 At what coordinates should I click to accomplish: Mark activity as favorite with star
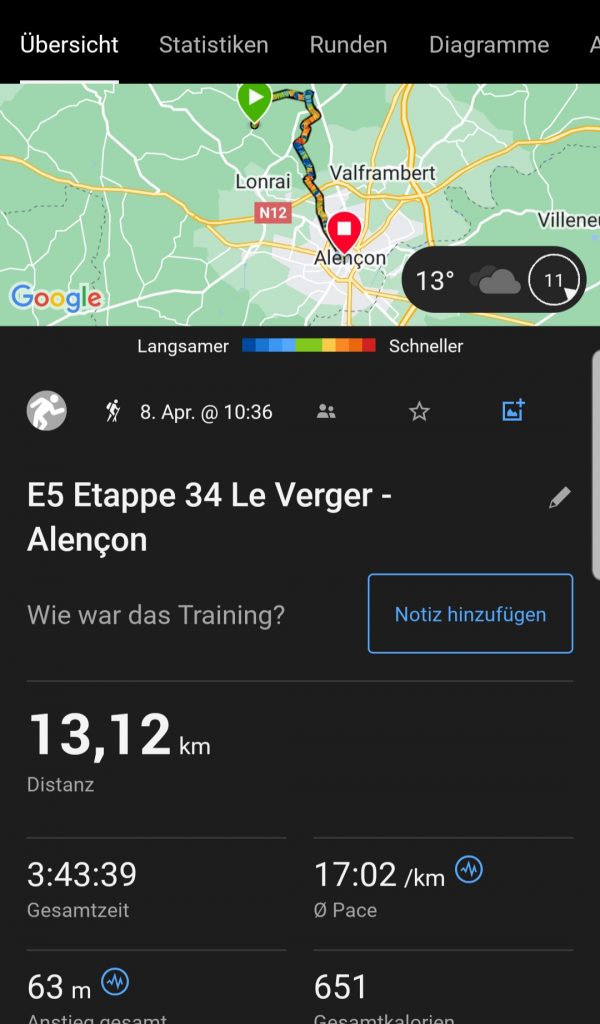419,411
